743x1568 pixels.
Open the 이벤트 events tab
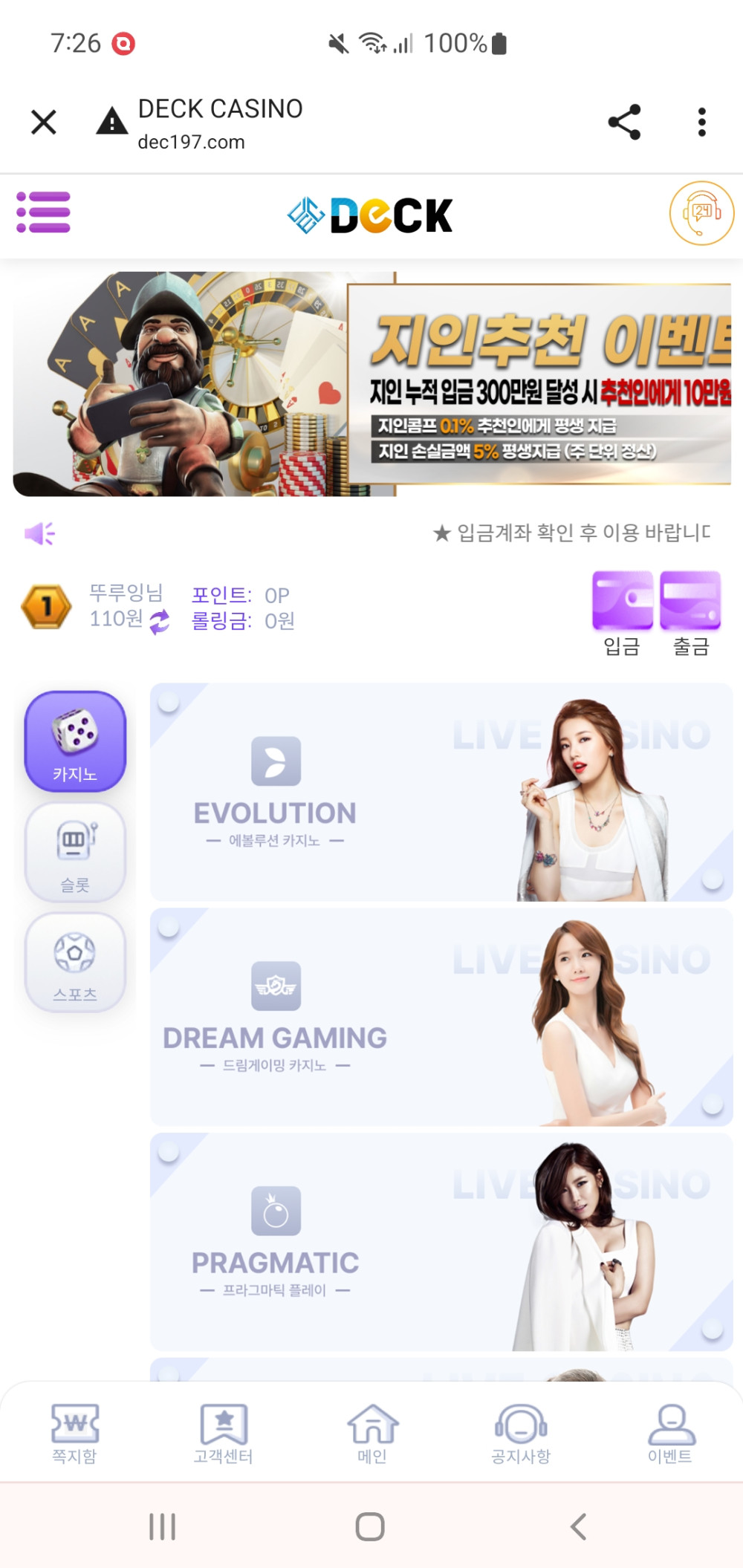pos(670,1434)
